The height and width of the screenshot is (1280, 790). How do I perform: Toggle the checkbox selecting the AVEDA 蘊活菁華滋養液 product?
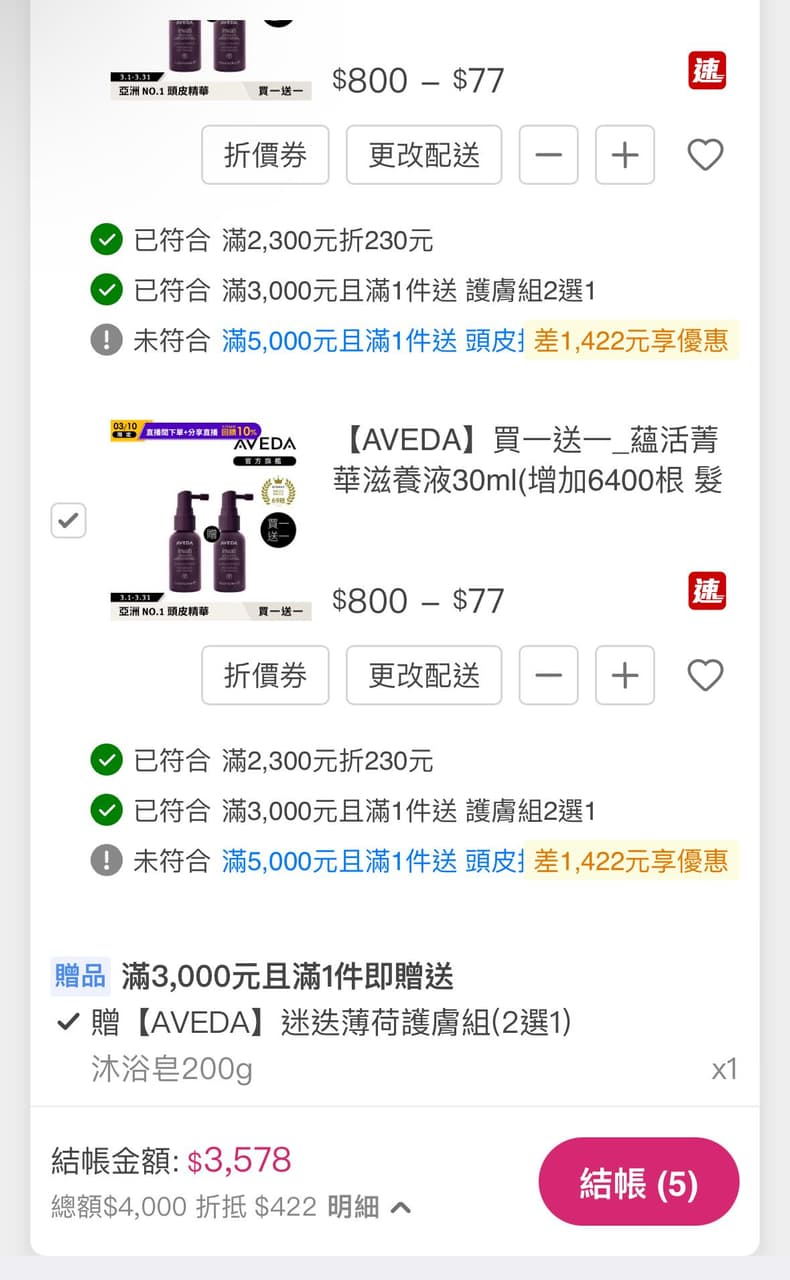coord(67,520)
